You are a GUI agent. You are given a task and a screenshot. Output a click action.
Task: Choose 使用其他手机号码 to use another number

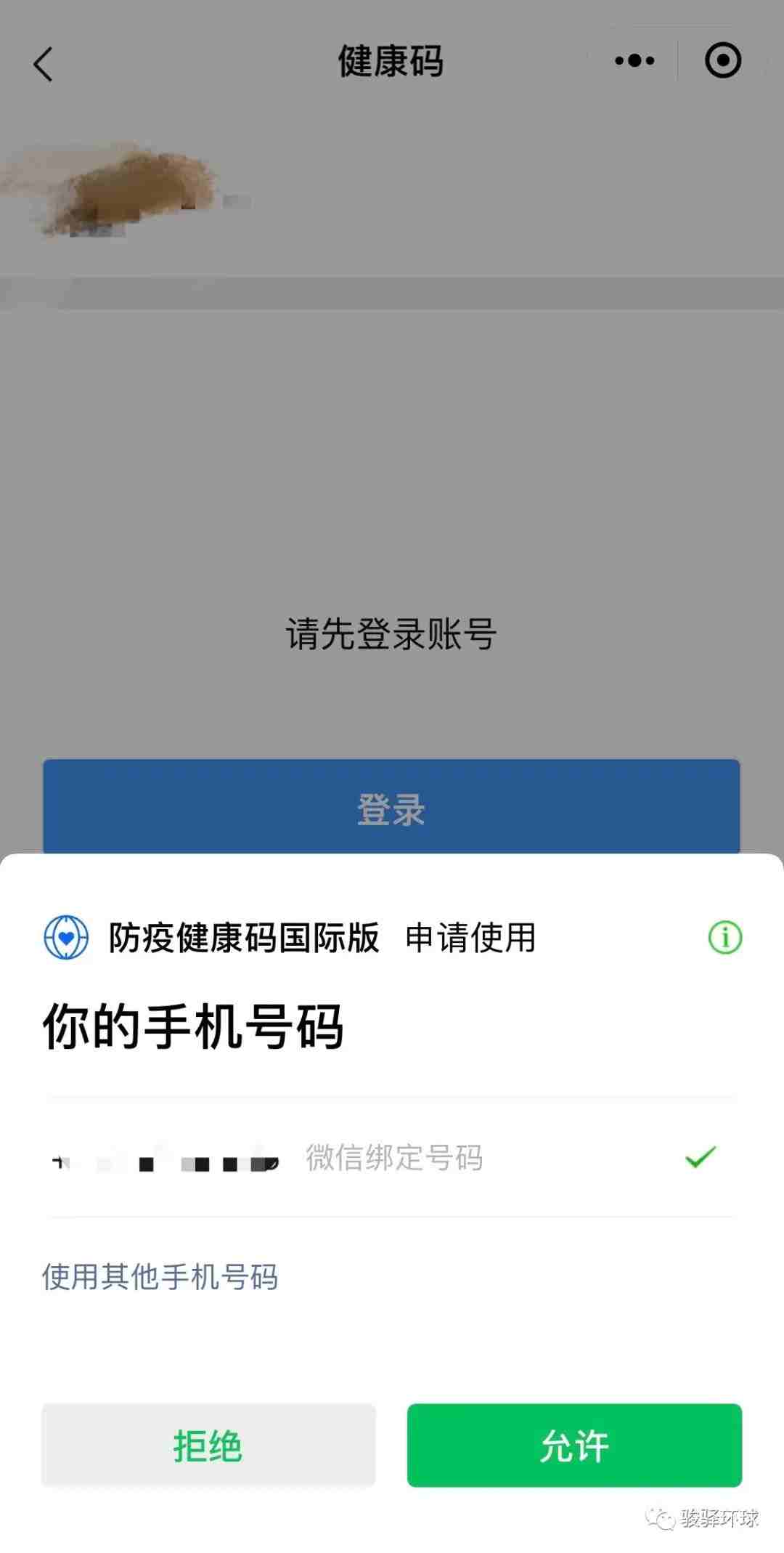160,1277
